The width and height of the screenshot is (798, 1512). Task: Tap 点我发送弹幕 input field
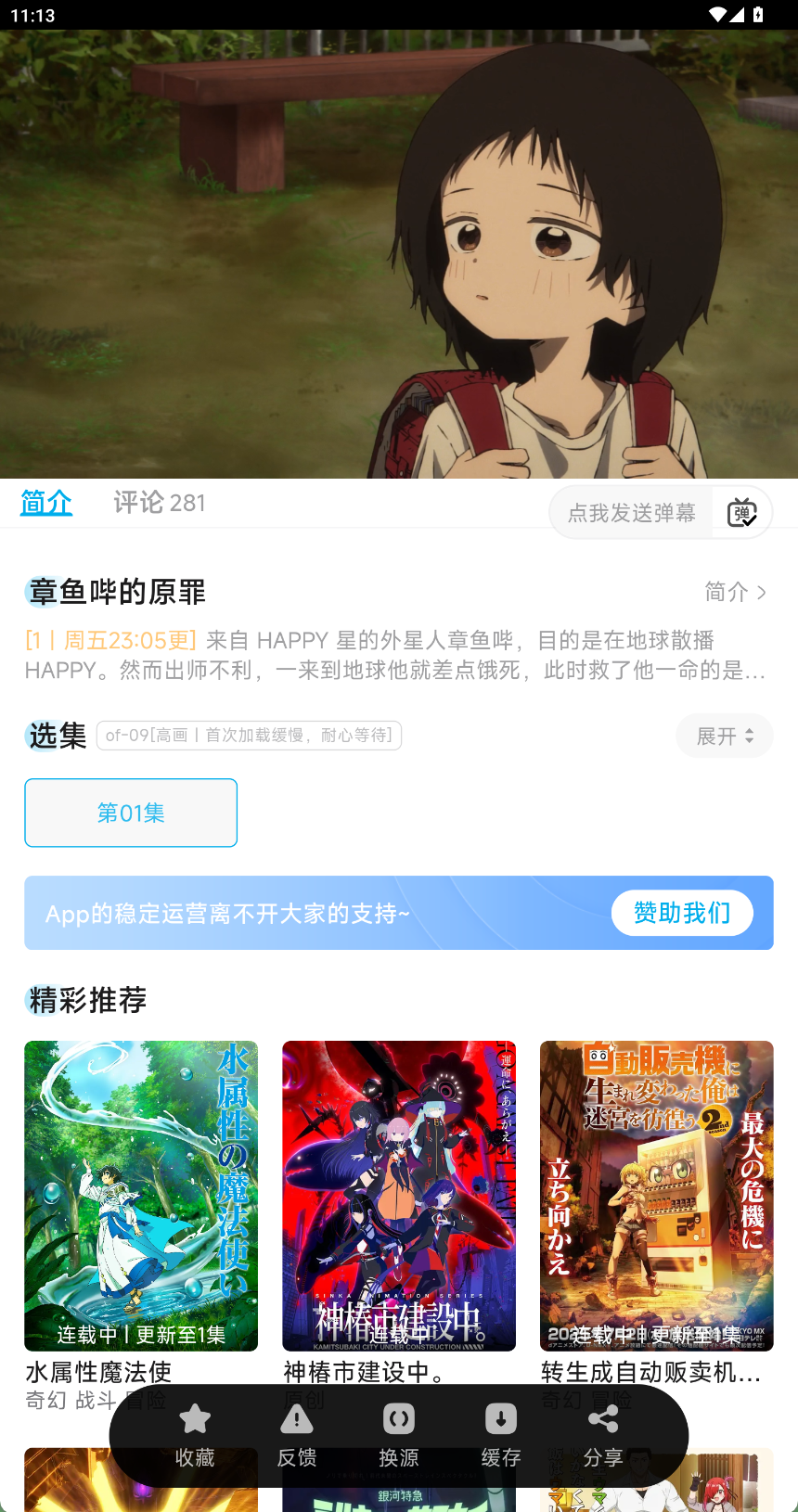[x=631, y=513]
